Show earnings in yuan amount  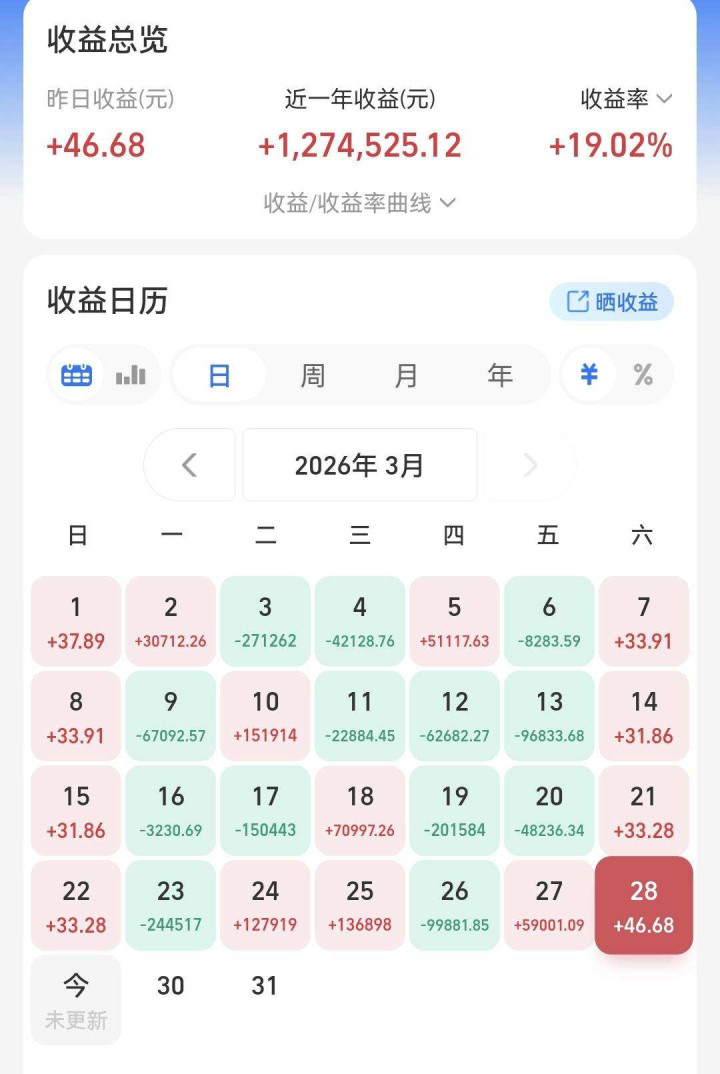[x=589, y=375]
